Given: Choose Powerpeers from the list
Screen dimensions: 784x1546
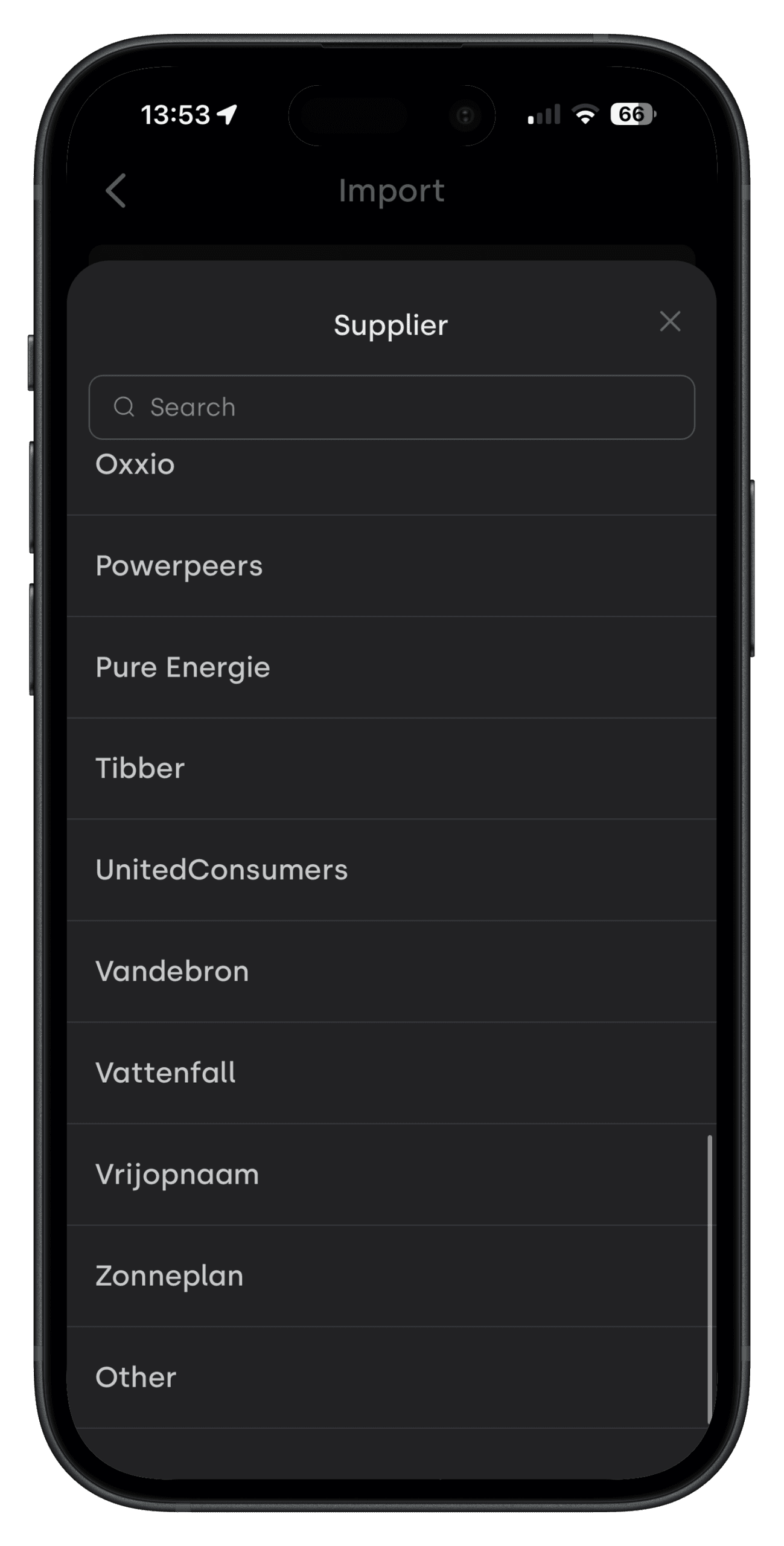Looking at the screenshot, I should point(392,566).
